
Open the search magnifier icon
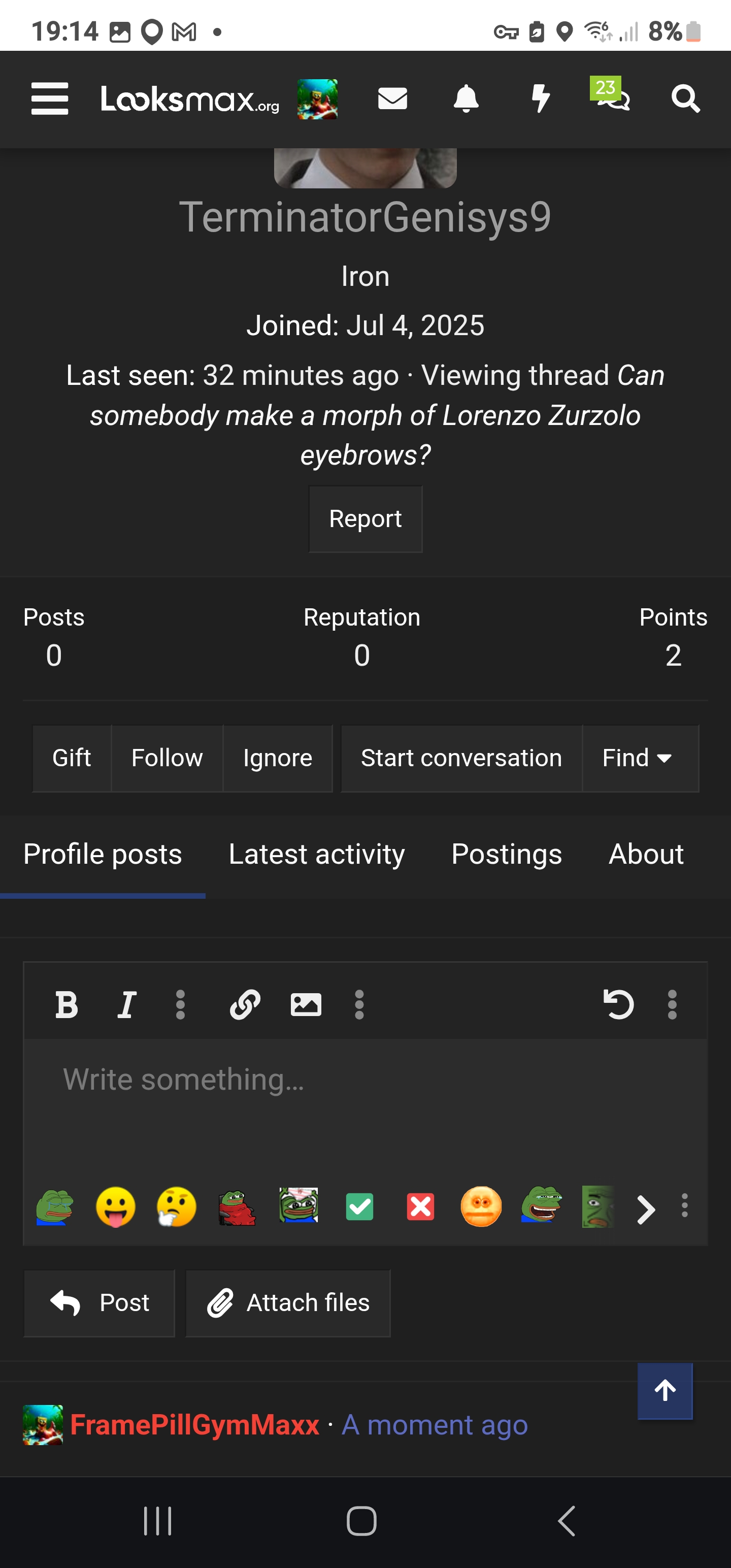tap(685, 99)
